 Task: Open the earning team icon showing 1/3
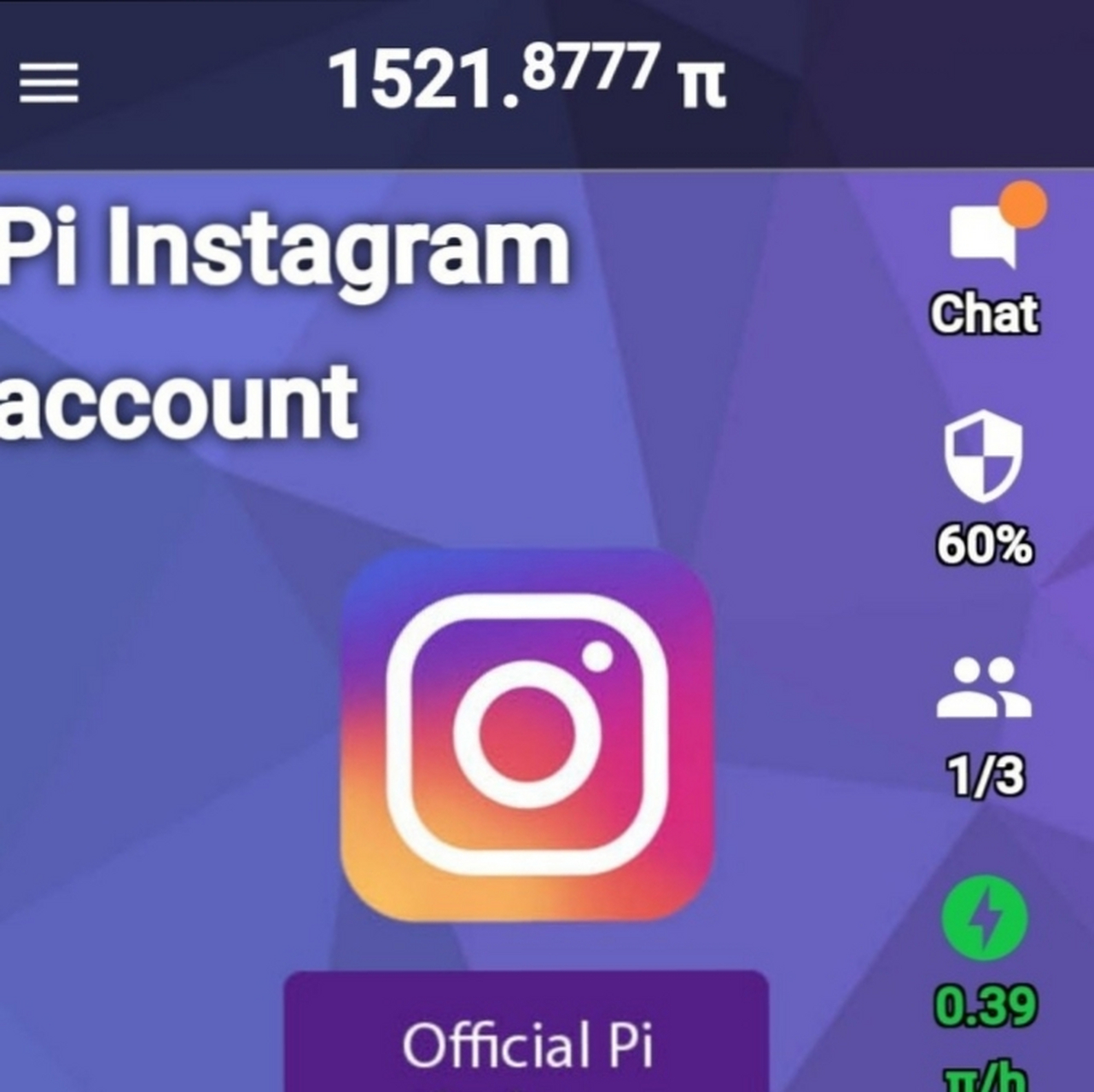[x=984, y=688]
